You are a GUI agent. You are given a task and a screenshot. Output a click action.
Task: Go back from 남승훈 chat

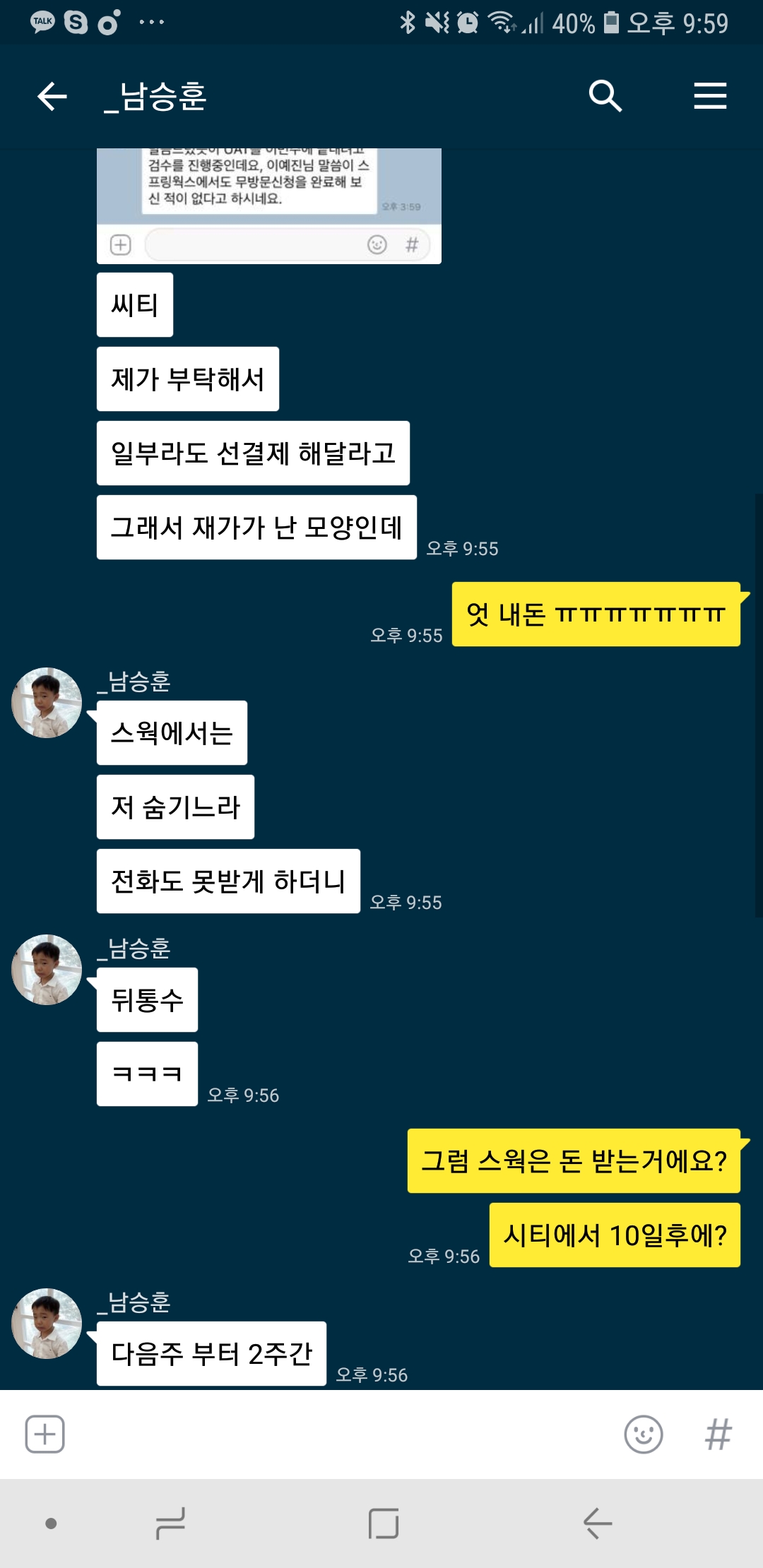tap(52, 96)
